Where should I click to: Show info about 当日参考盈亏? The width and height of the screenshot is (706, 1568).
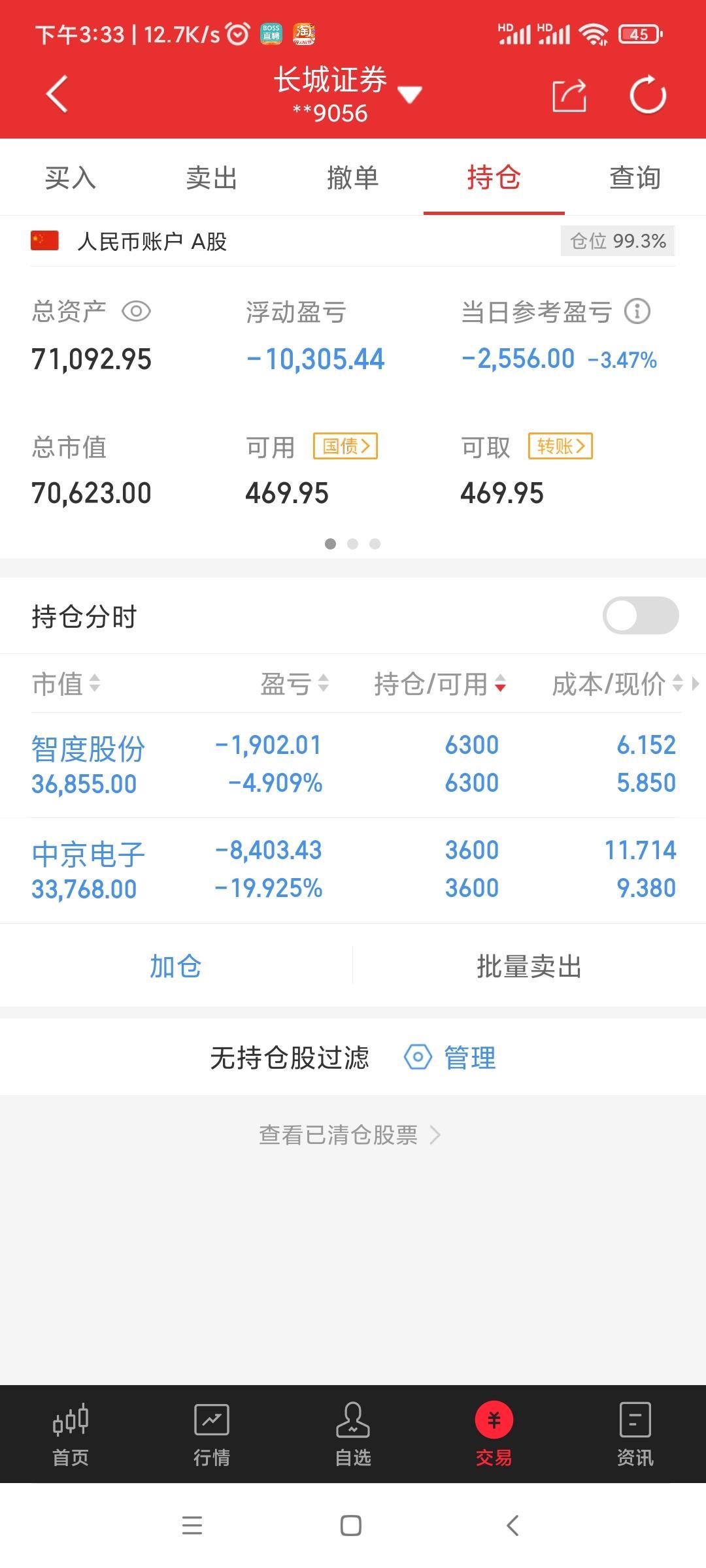coord(637,312)
